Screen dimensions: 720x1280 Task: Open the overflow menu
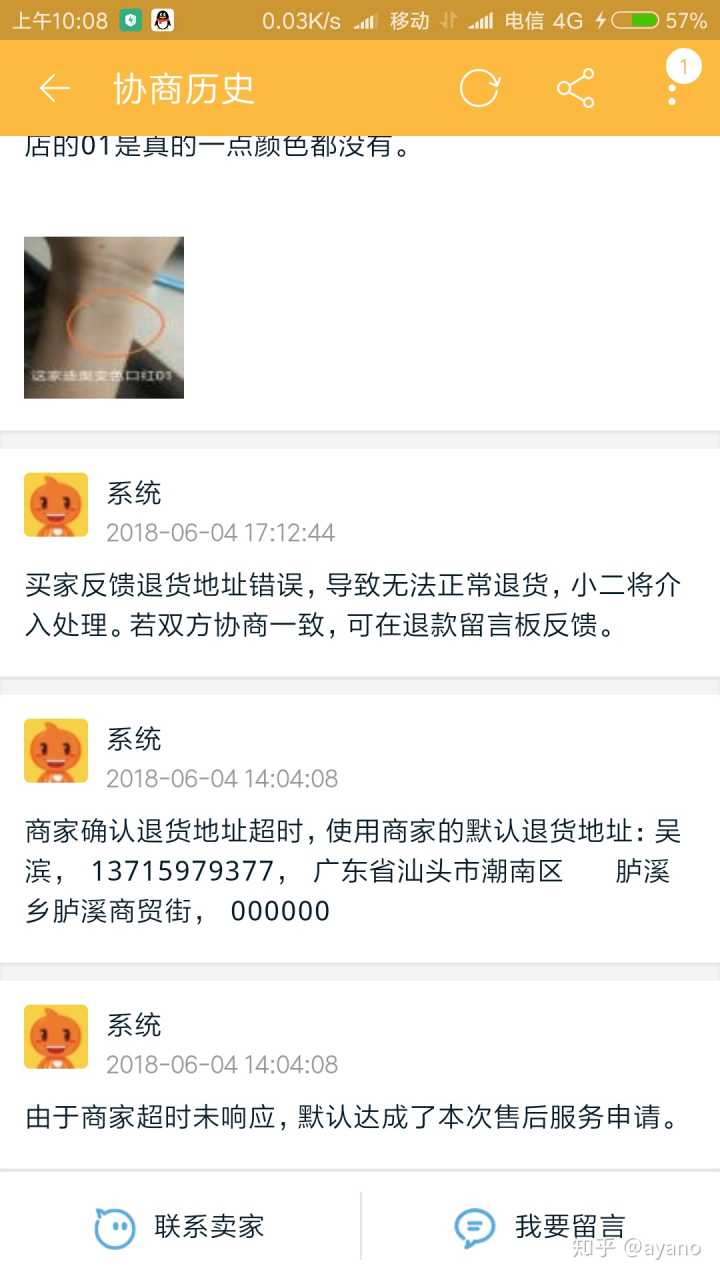(673, 89)
